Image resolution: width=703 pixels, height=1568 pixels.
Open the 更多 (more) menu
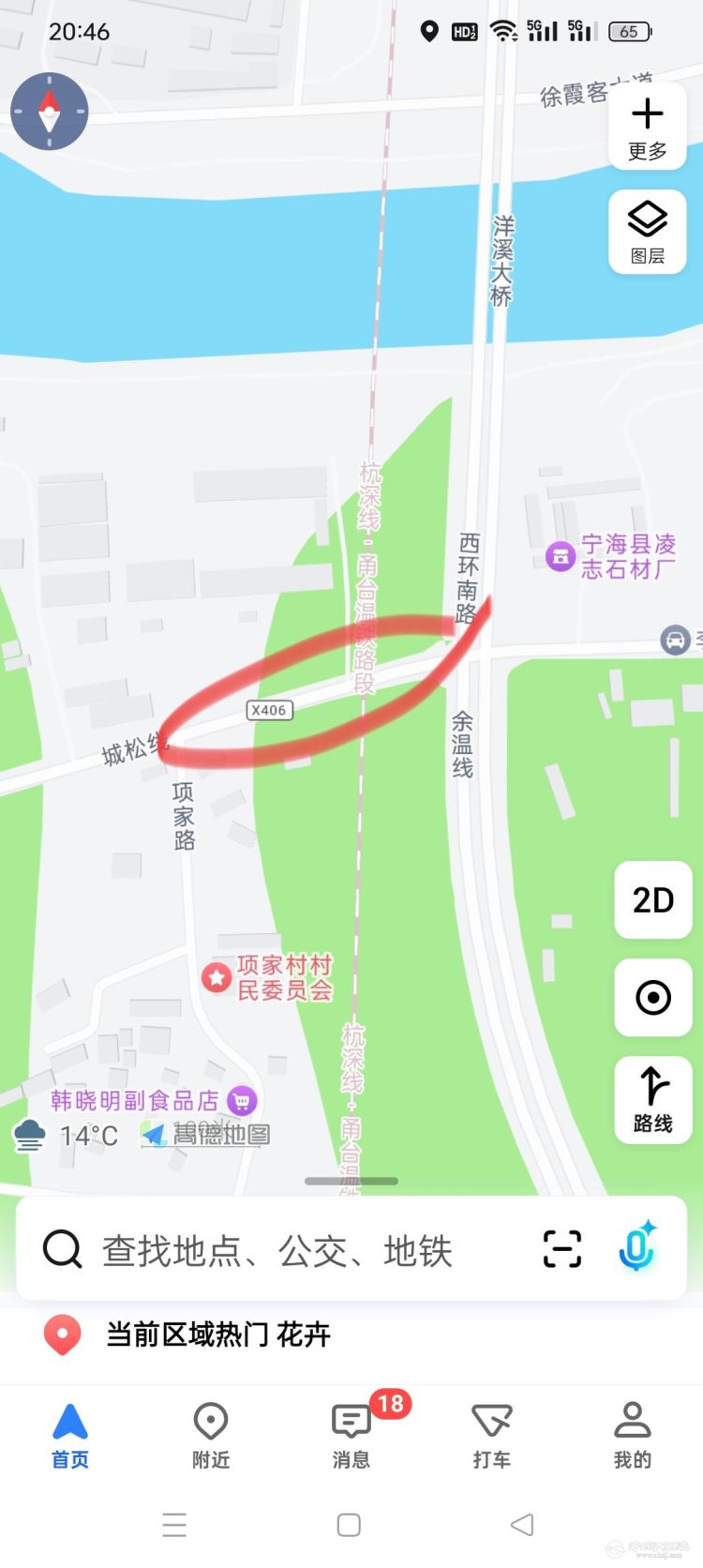647,127
